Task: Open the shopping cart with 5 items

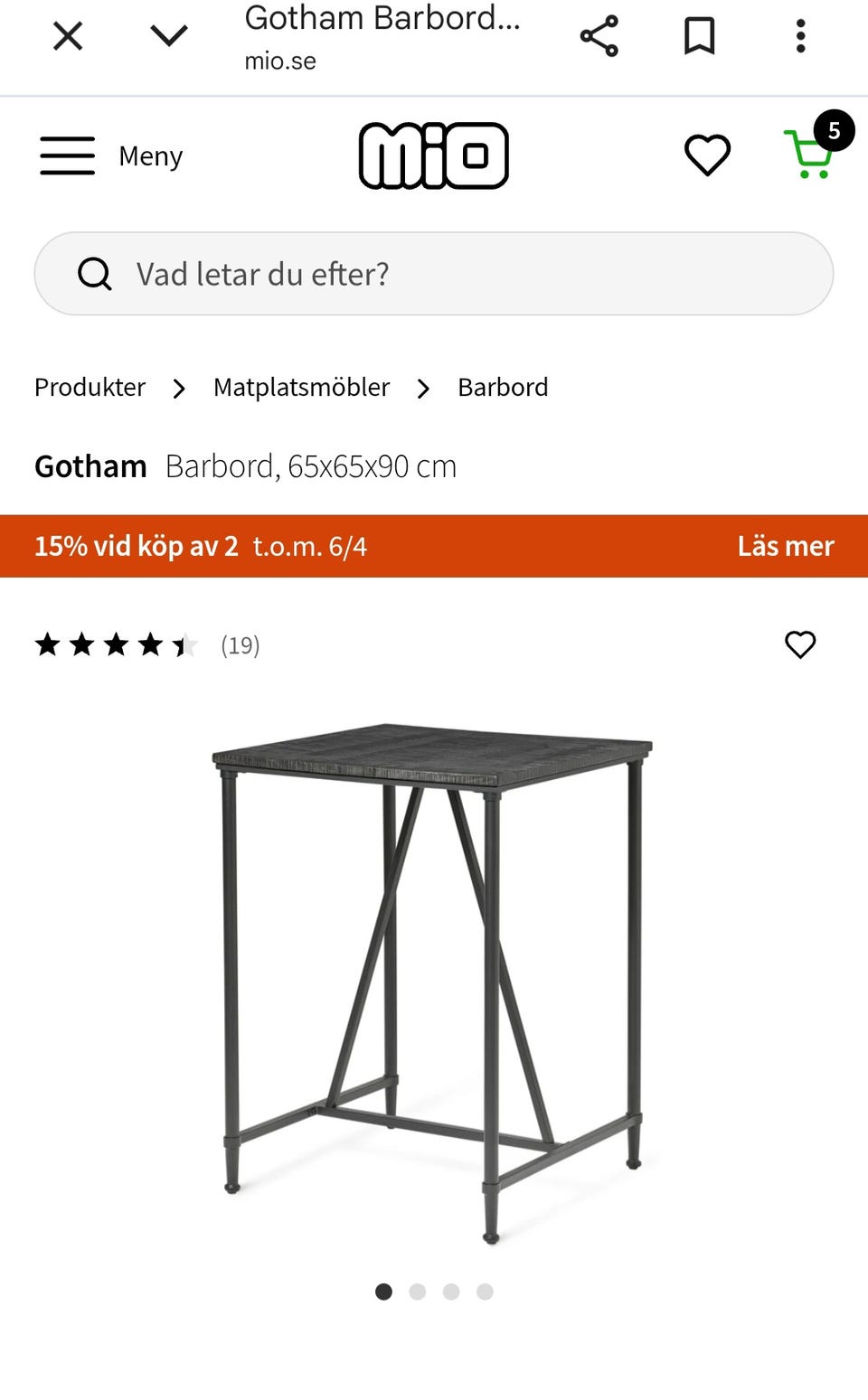Action: (810, 155)
